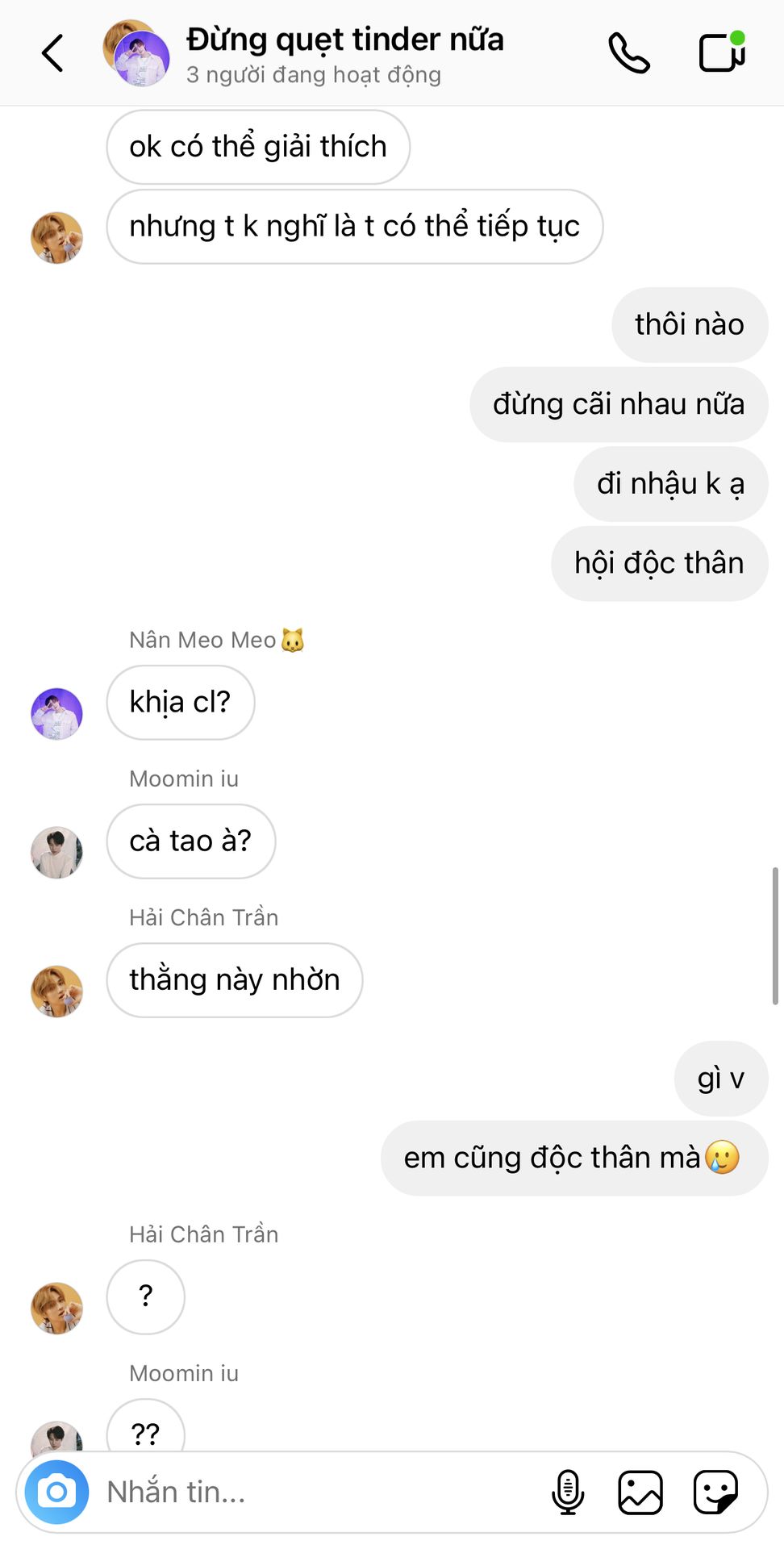Attach a photo from the gallery
Viewport: 784px width, 1549px height.
click(640, 1492)
